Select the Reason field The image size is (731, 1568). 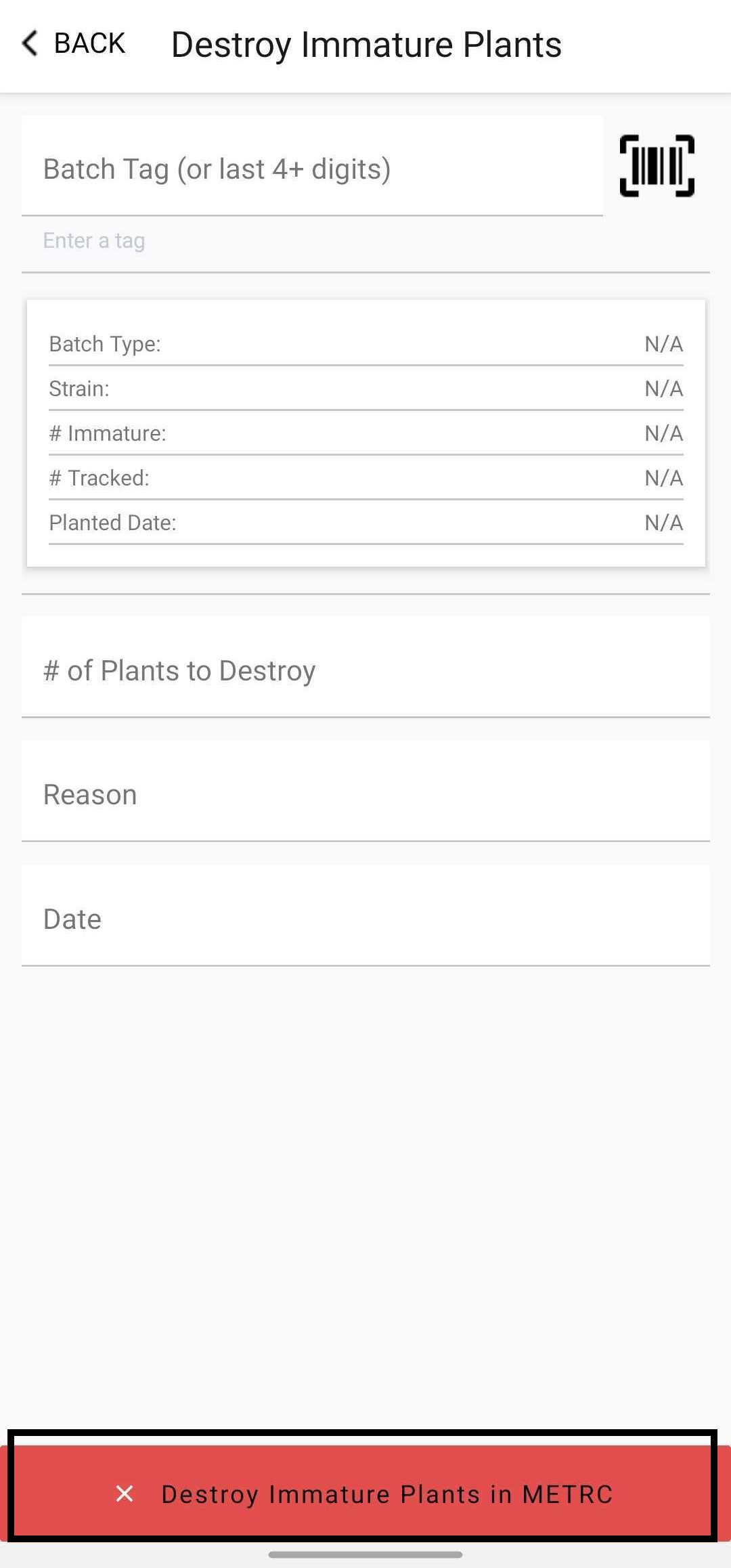coord(365,791)
